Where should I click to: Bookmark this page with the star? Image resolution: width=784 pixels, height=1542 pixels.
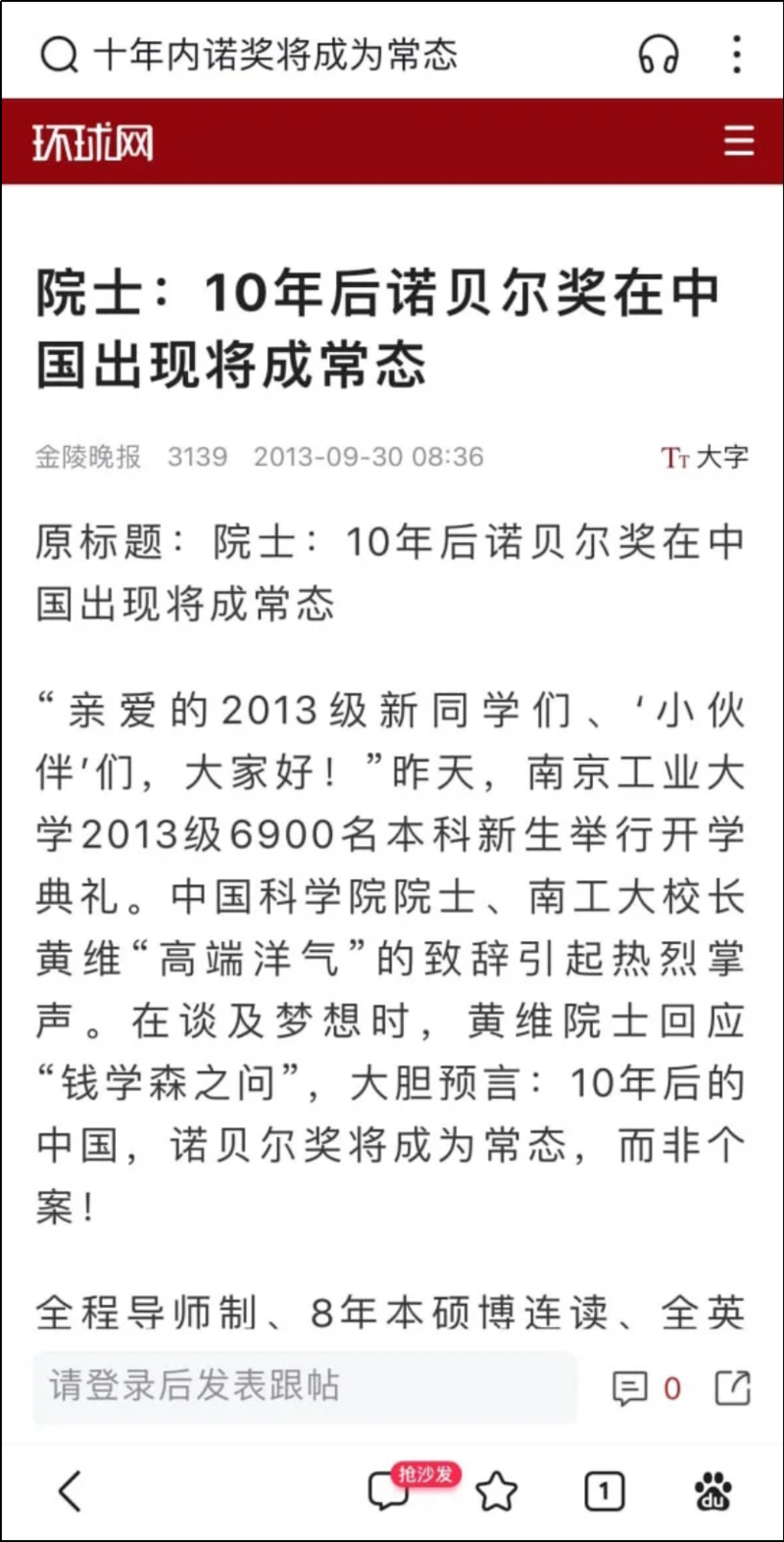coord(496,1492)
